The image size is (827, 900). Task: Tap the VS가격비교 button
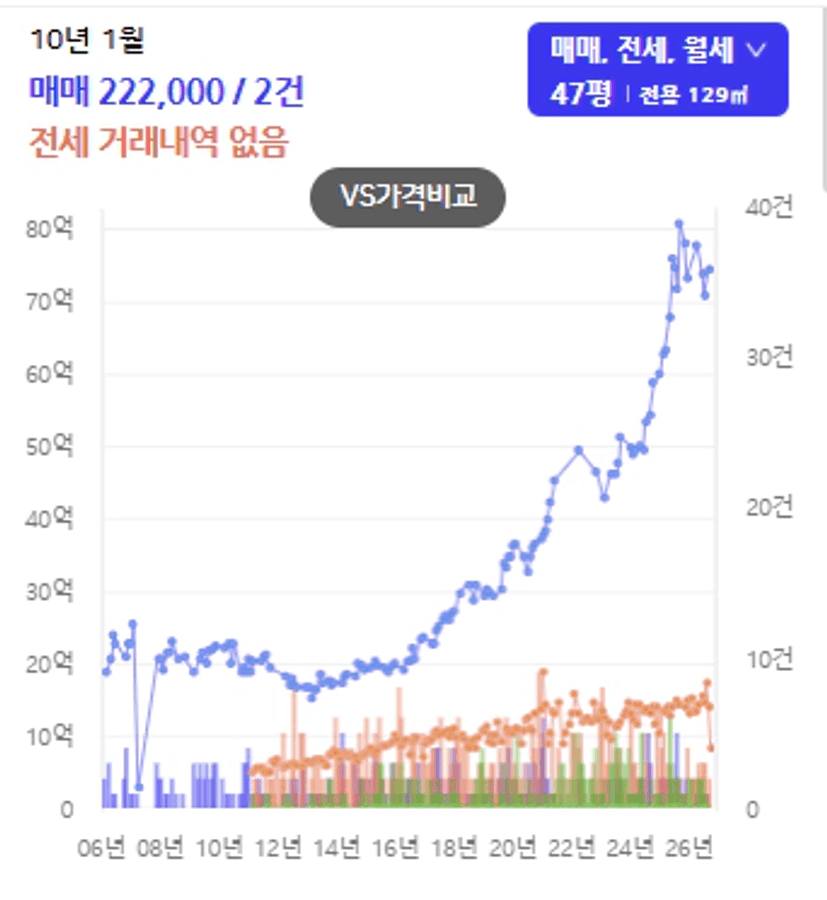click(x=407, y=197)
